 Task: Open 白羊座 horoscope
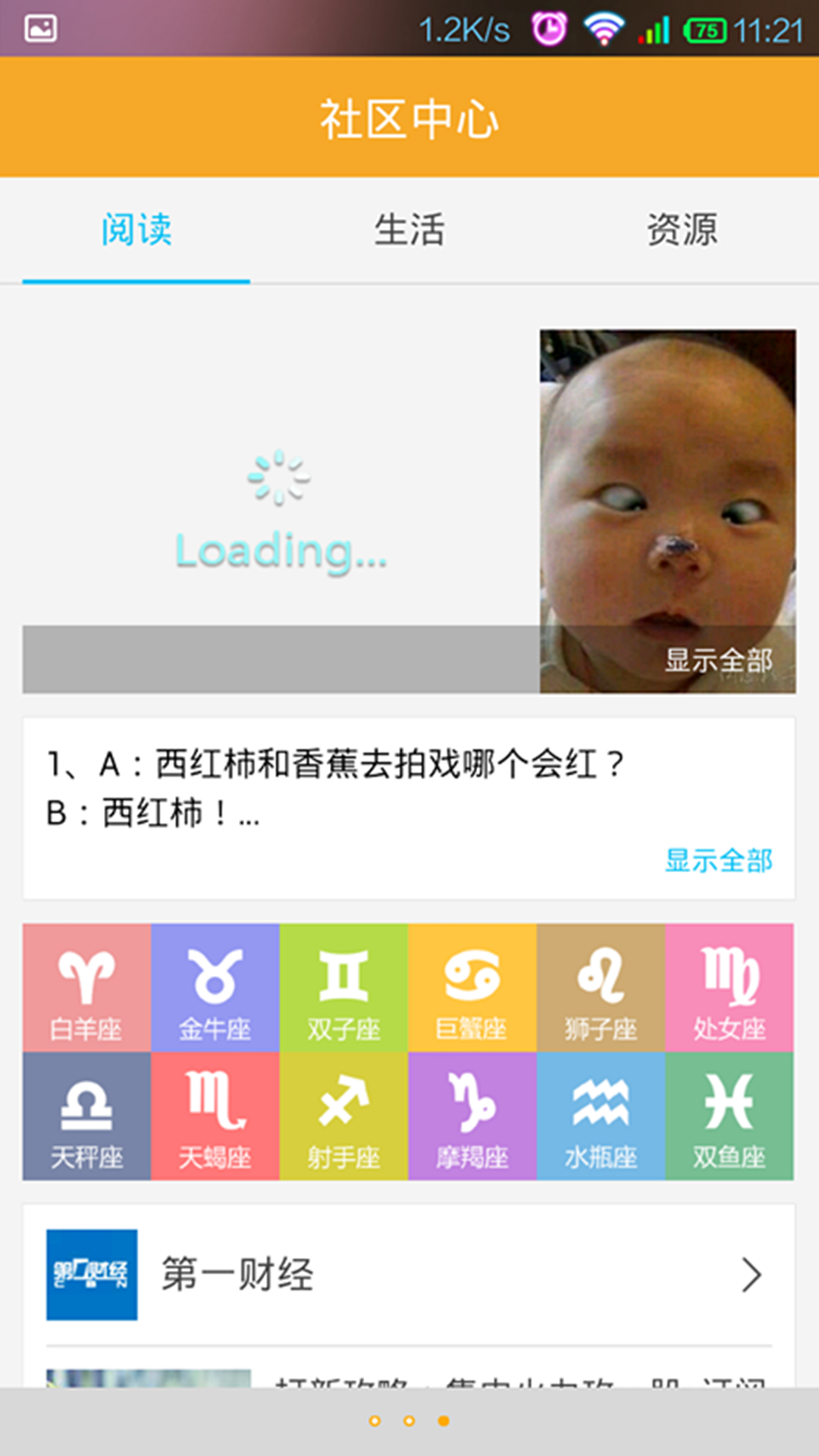point(86,987)
